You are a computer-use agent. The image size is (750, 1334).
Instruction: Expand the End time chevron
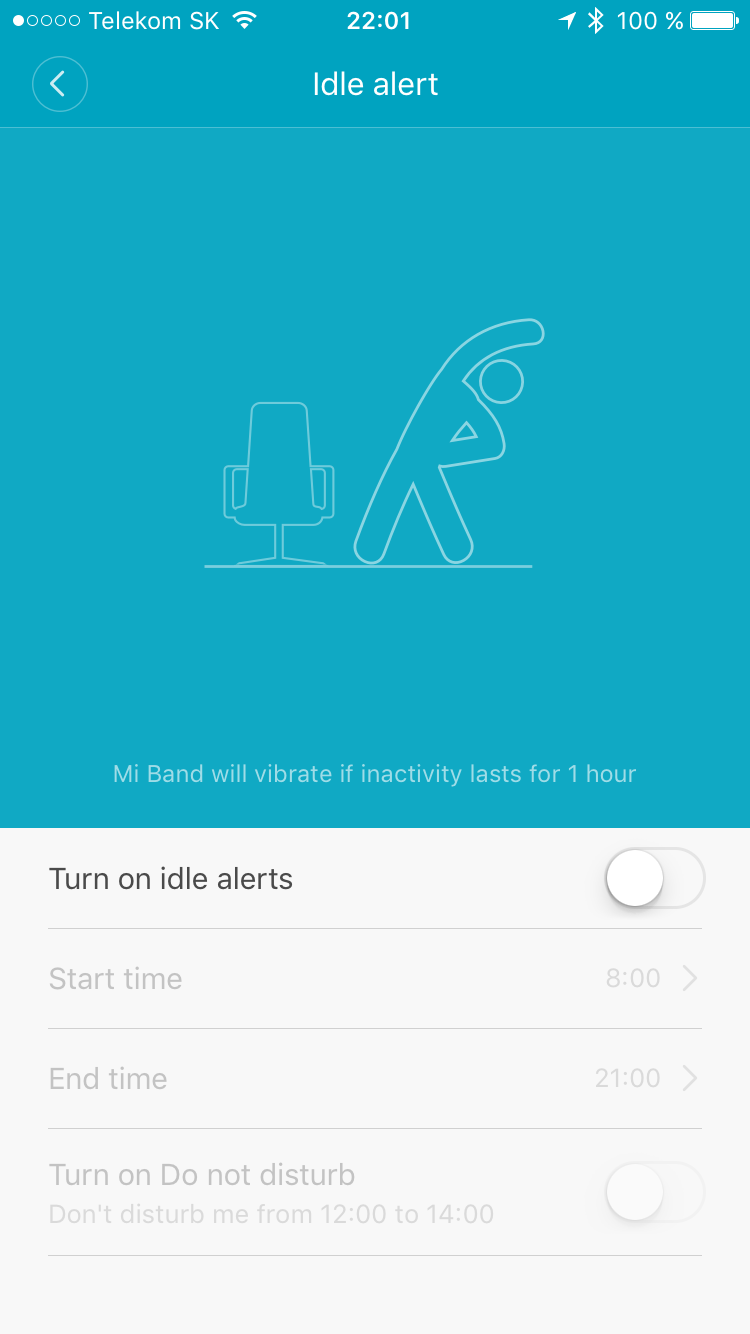coord(689,1078)
